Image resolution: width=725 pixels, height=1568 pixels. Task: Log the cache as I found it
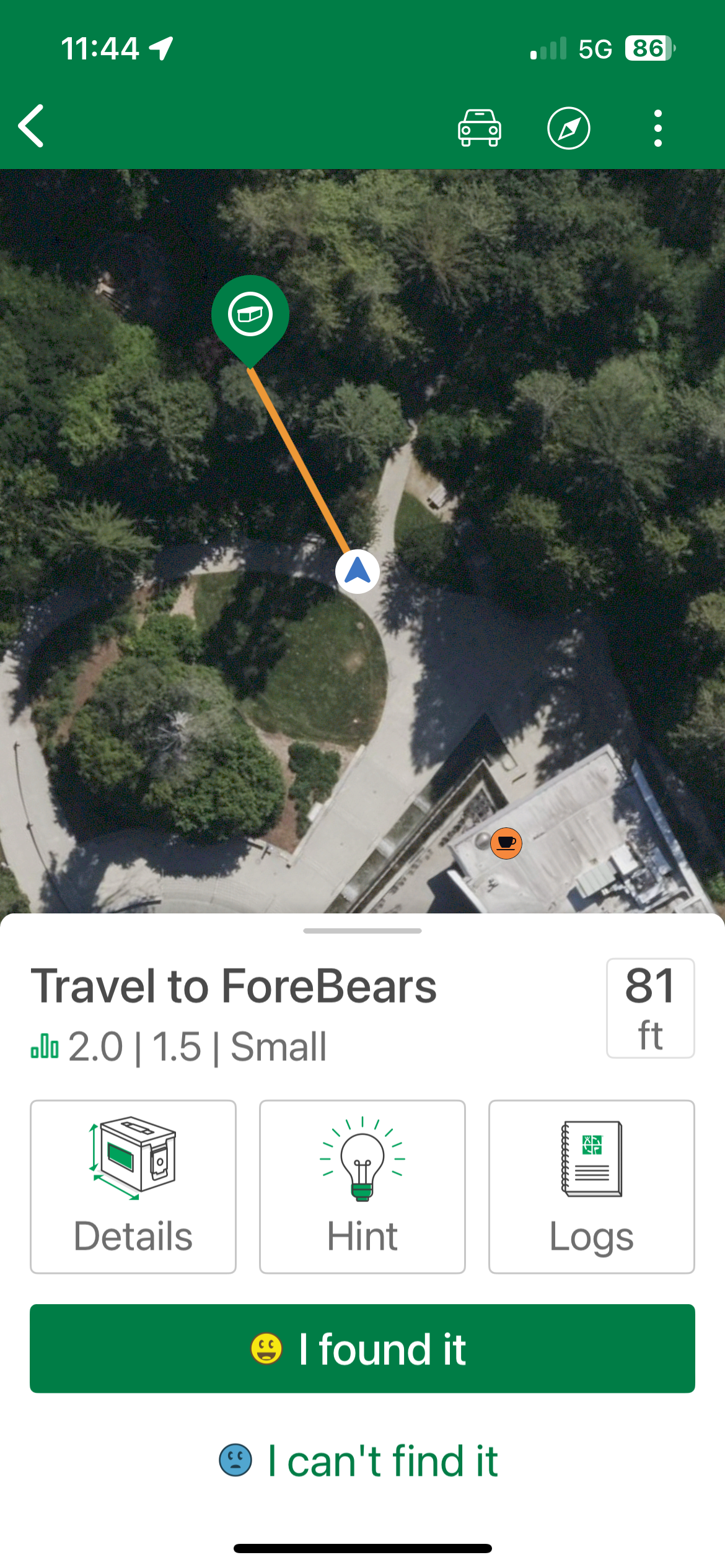click(362, 1348)
